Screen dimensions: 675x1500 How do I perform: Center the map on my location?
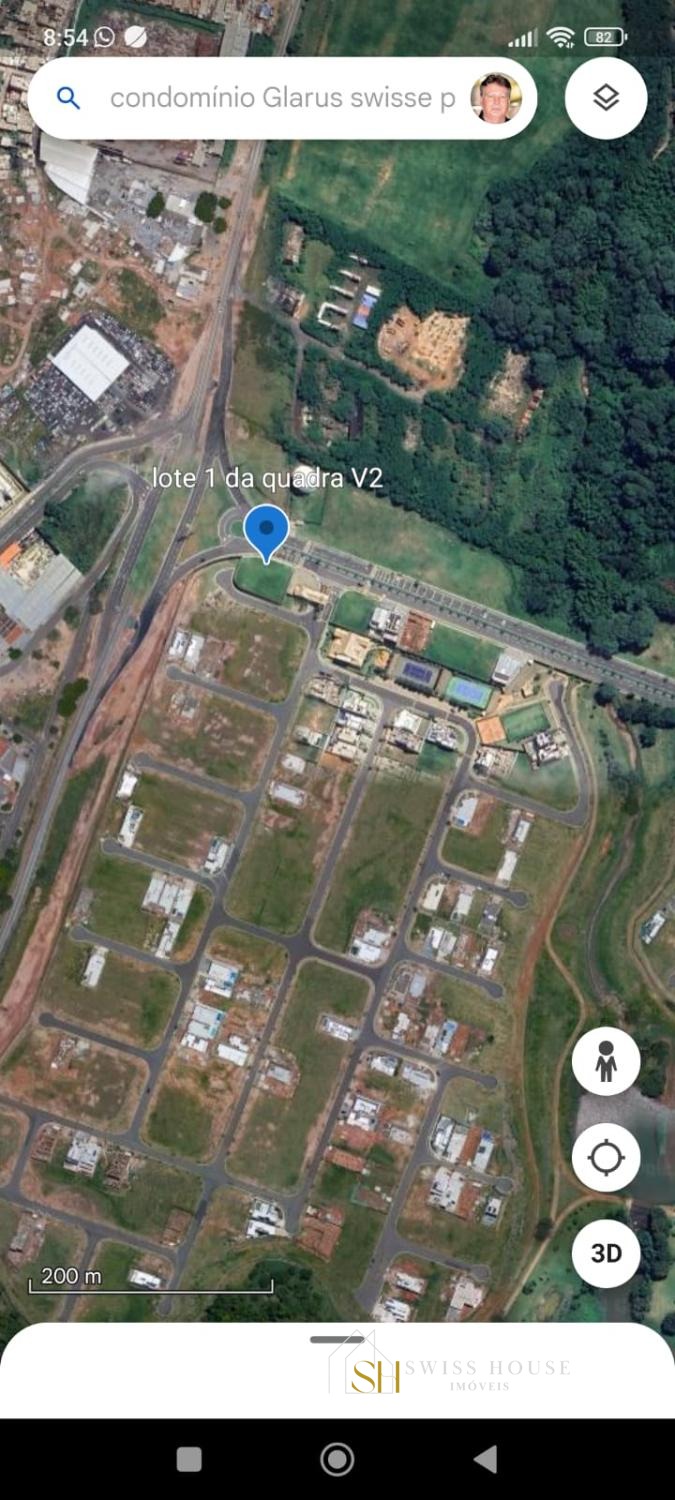(x=606, y=1157)
